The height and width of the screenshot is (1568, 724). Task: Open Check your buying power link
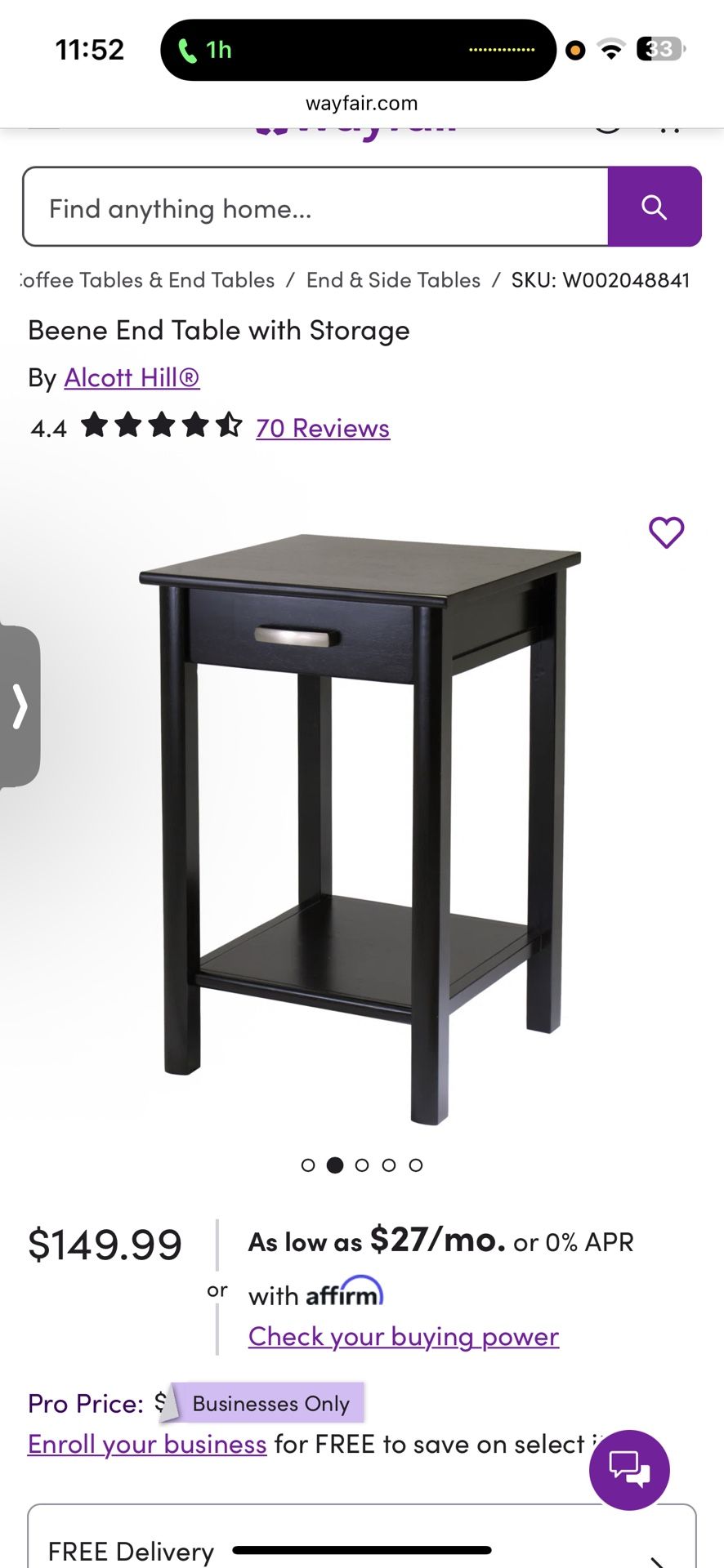[403, 1337]
